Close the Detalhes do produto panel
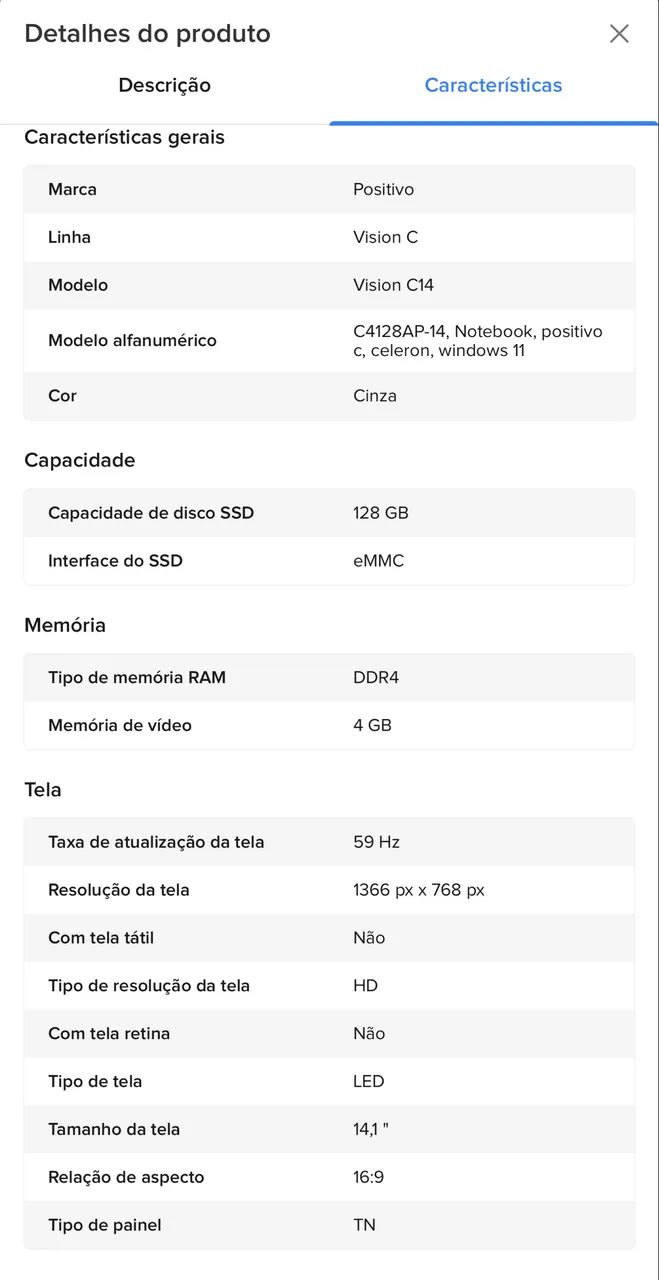 coord(619,34)
